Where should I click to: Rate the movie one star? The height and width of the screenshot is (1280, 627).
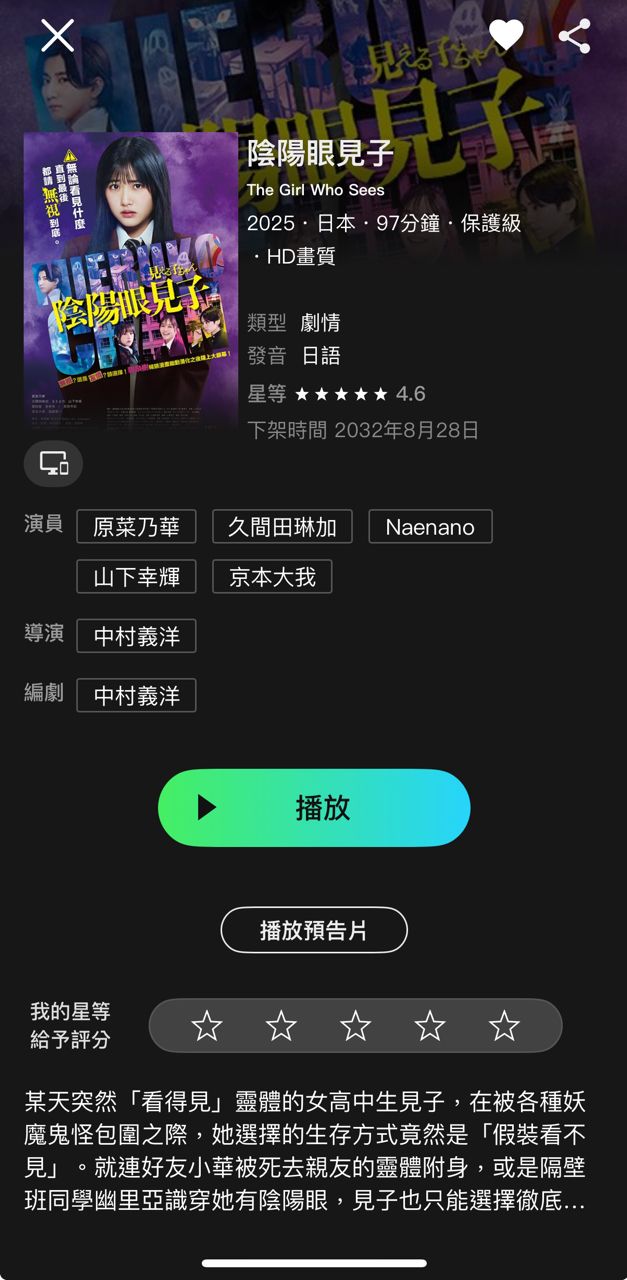[x=207, y=1026]
